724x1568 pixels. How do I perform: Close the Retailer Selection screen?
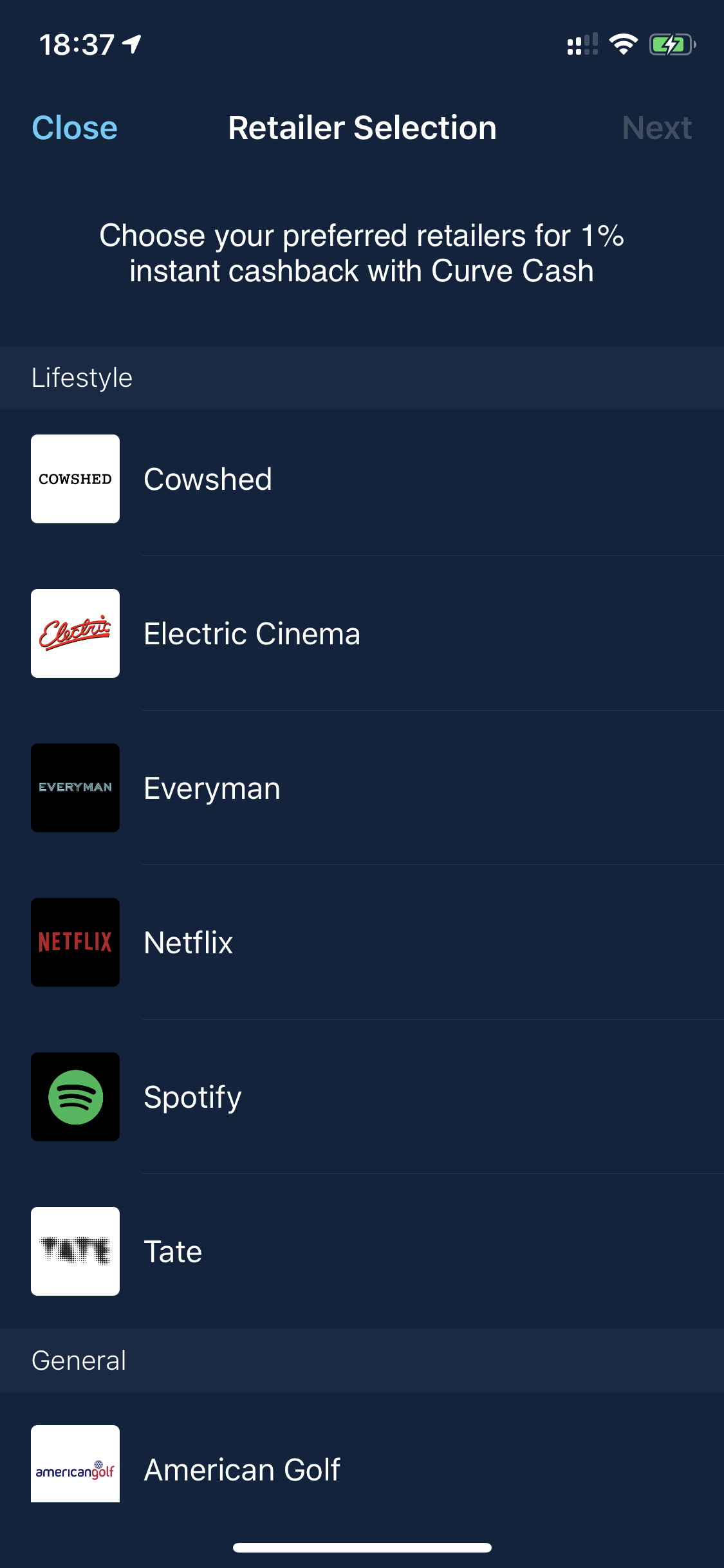pyautogui.click(x=75, y=127)
